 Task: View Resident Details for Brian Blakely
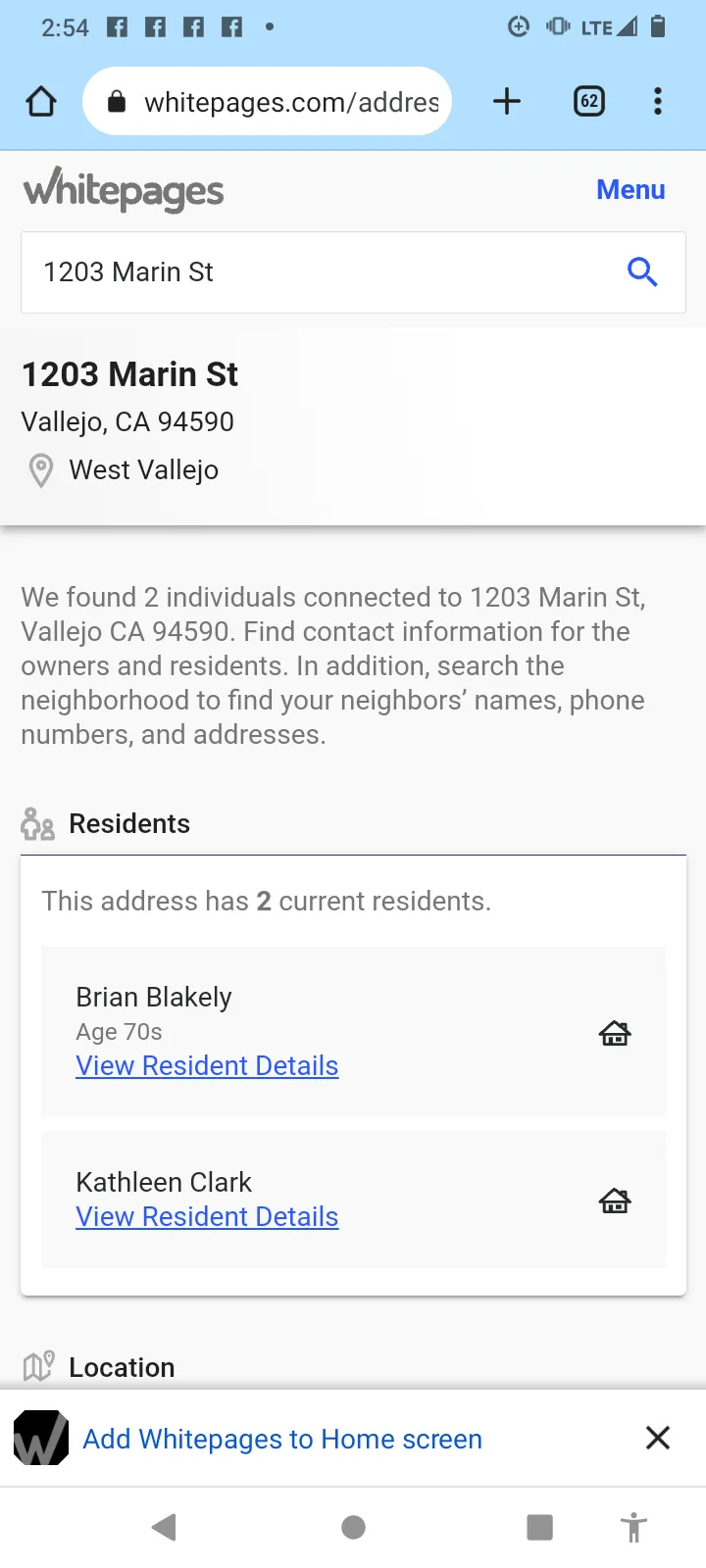tap(207, 1065)
